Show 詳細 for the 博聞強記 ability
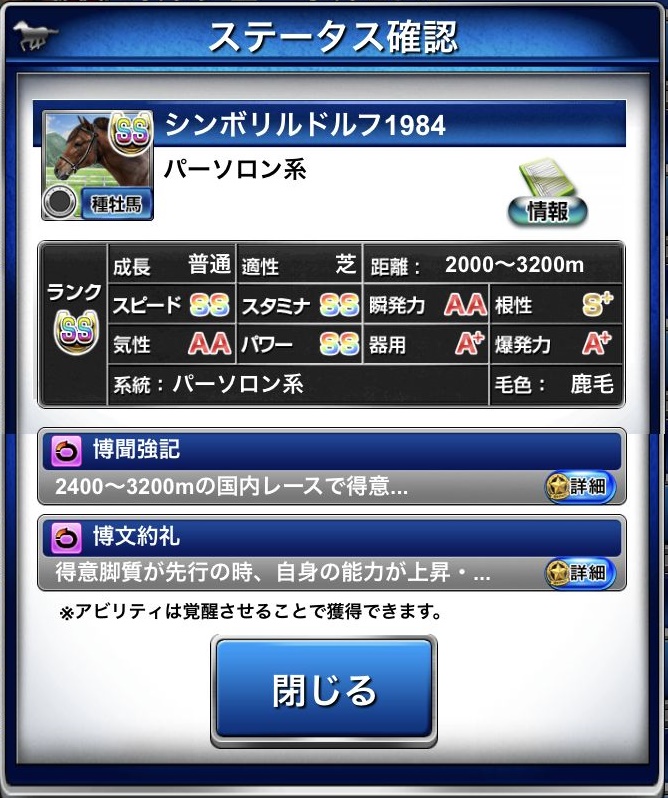The height and width of the screenshot is (798, 668). point(579,487)
